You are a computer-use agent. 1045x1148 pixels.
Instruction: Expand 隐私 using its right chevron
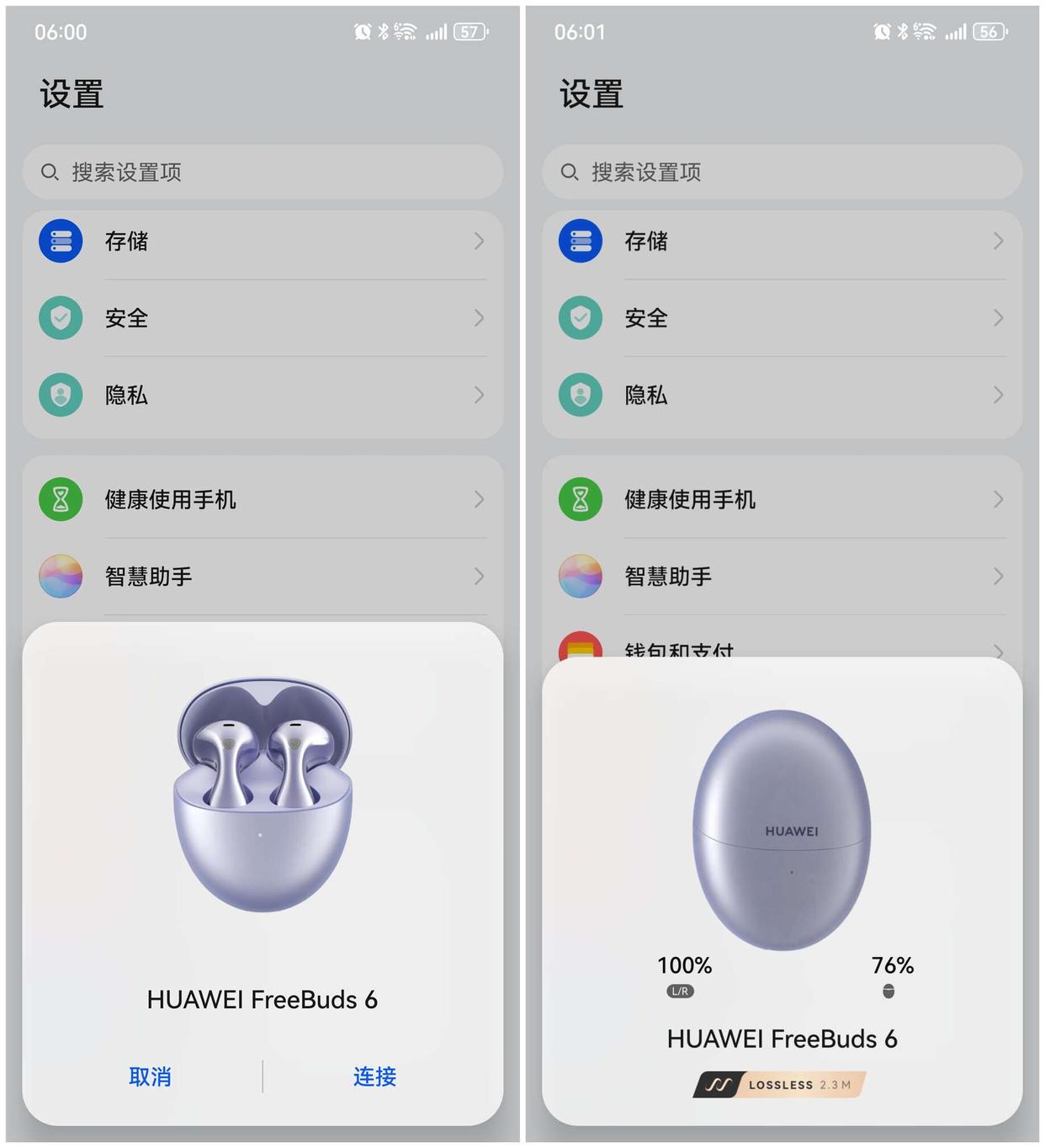tap(479, 395)
